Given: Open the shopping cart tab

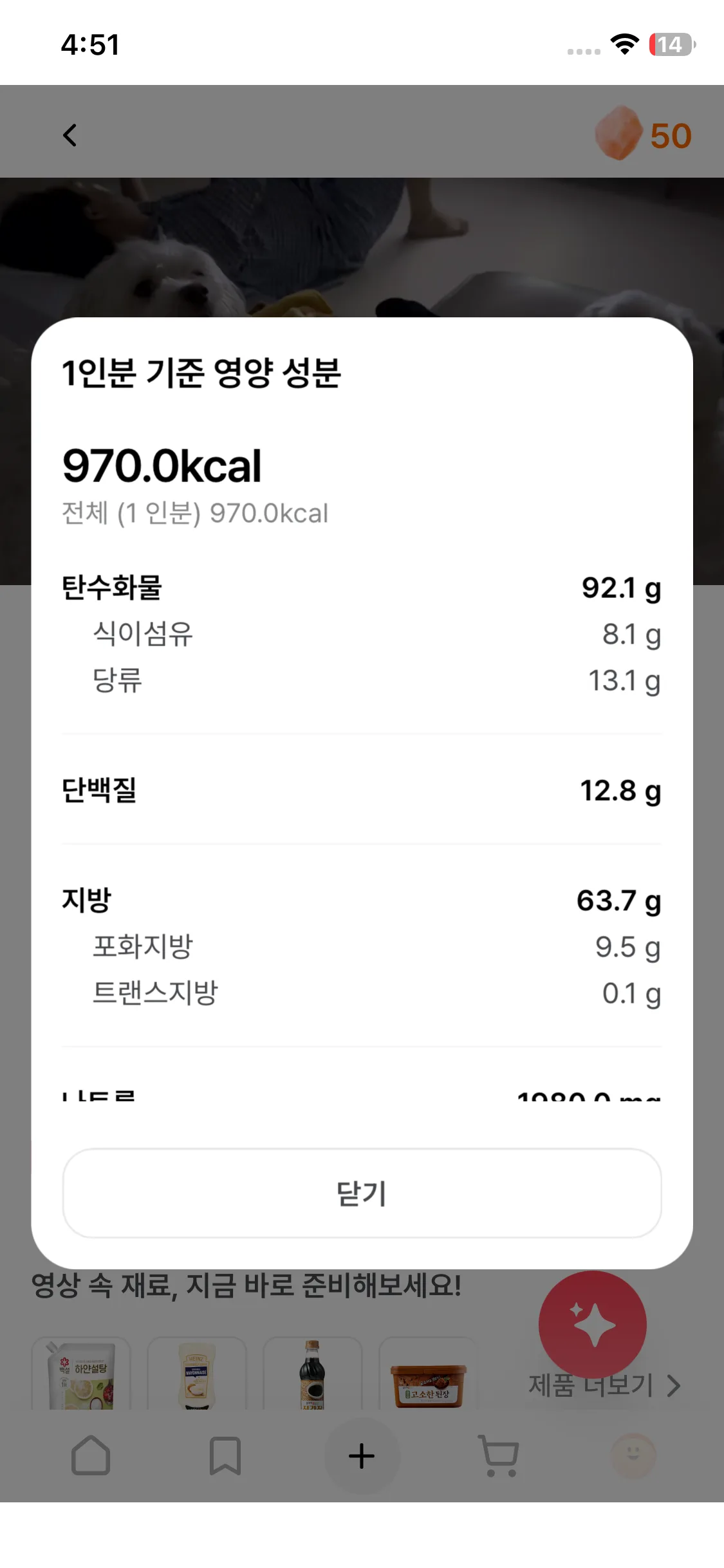Looking at the screenshot, I should point(499,1455).
